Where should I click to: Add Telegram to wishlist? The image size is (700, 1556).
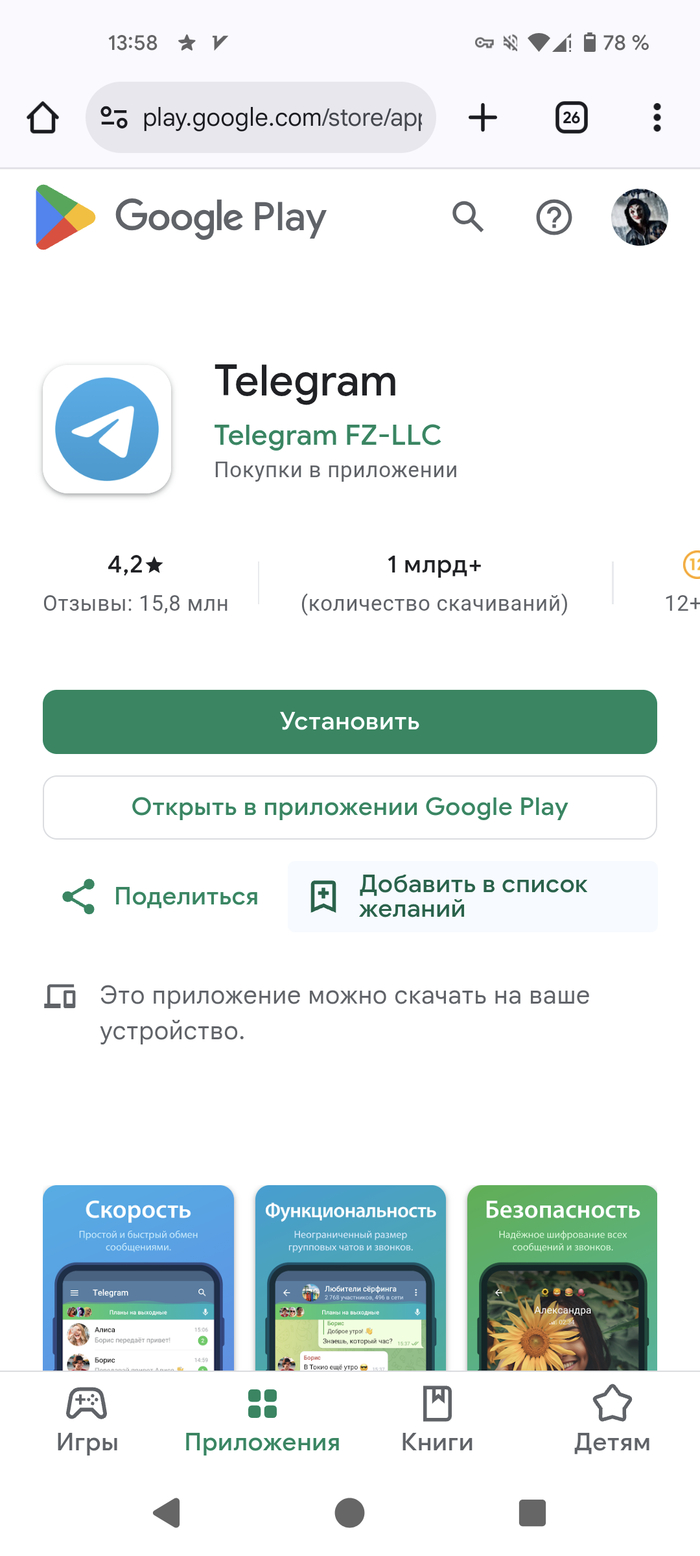coord(472,897)
